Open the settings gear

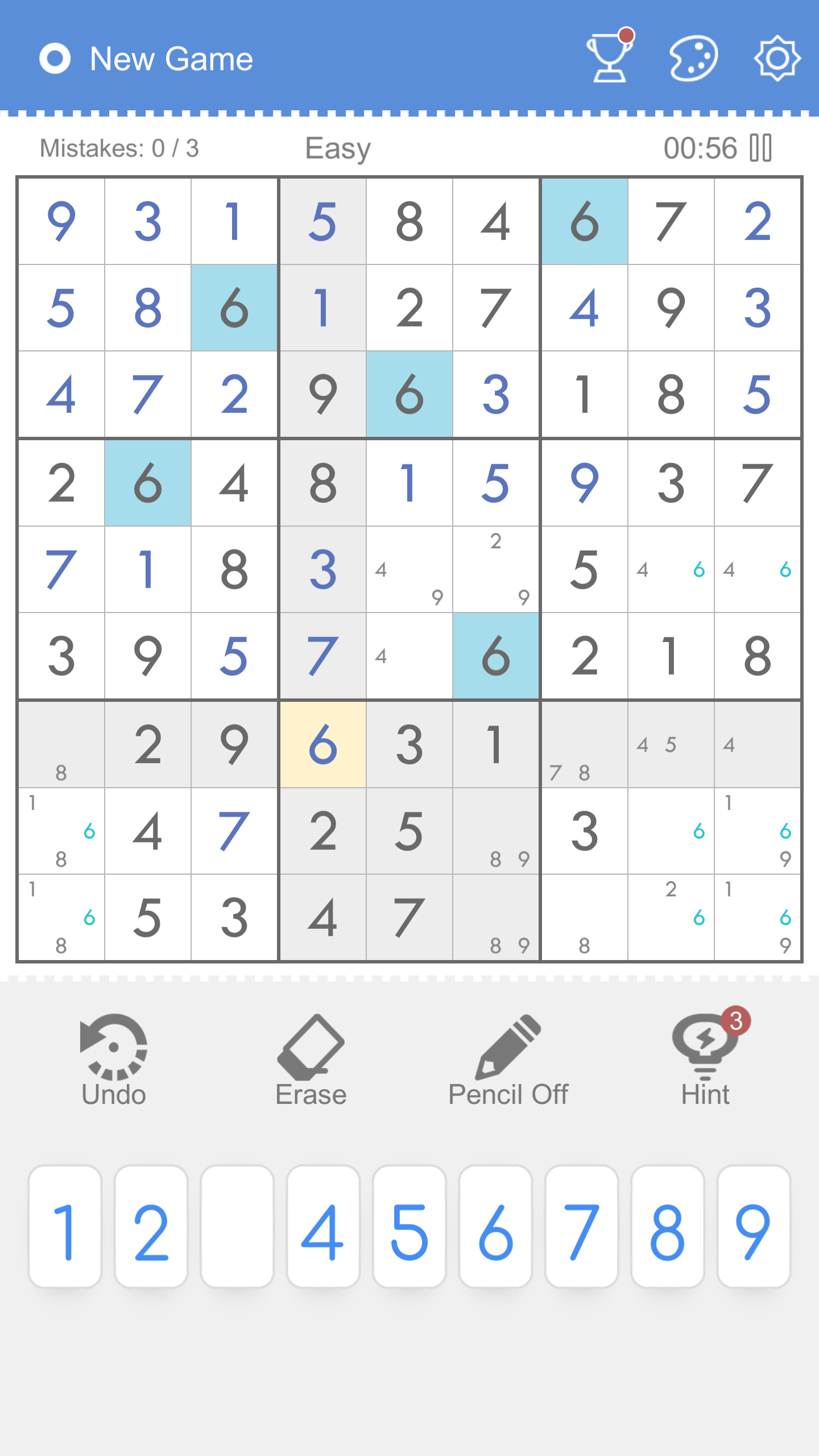pyautogui.click(x=777, y=58)
